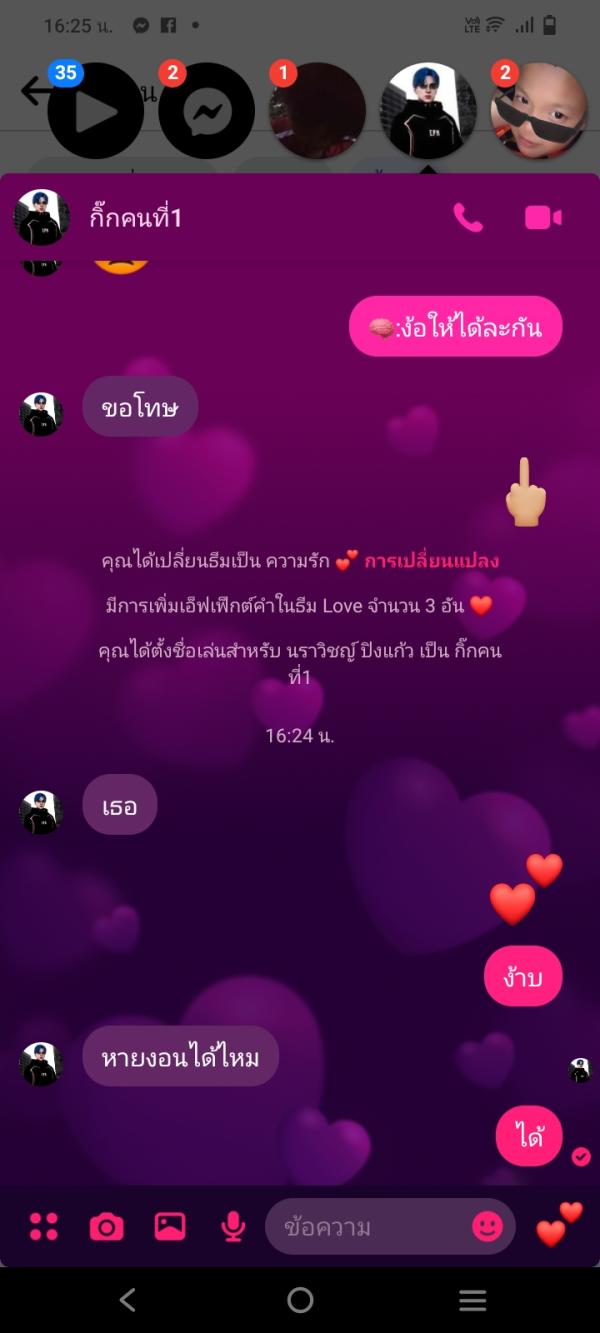
Task: Go to the home screen
Action: click(300, 1300)
